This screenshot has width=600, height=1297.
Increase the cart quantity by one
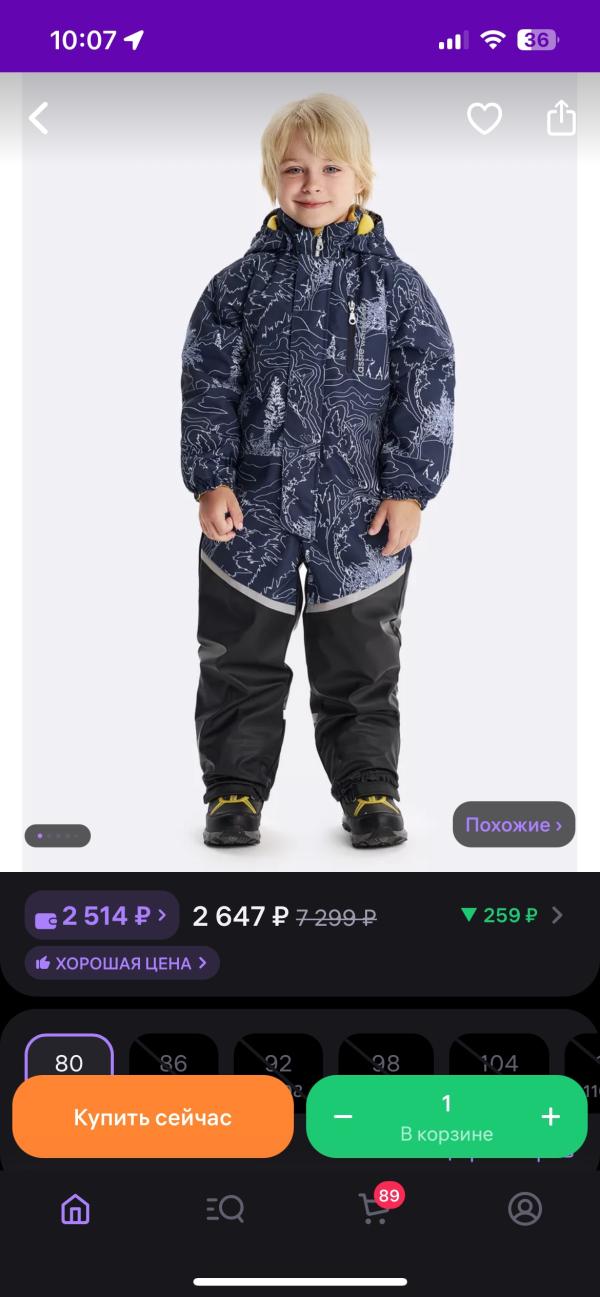(x=550, y=1117)
